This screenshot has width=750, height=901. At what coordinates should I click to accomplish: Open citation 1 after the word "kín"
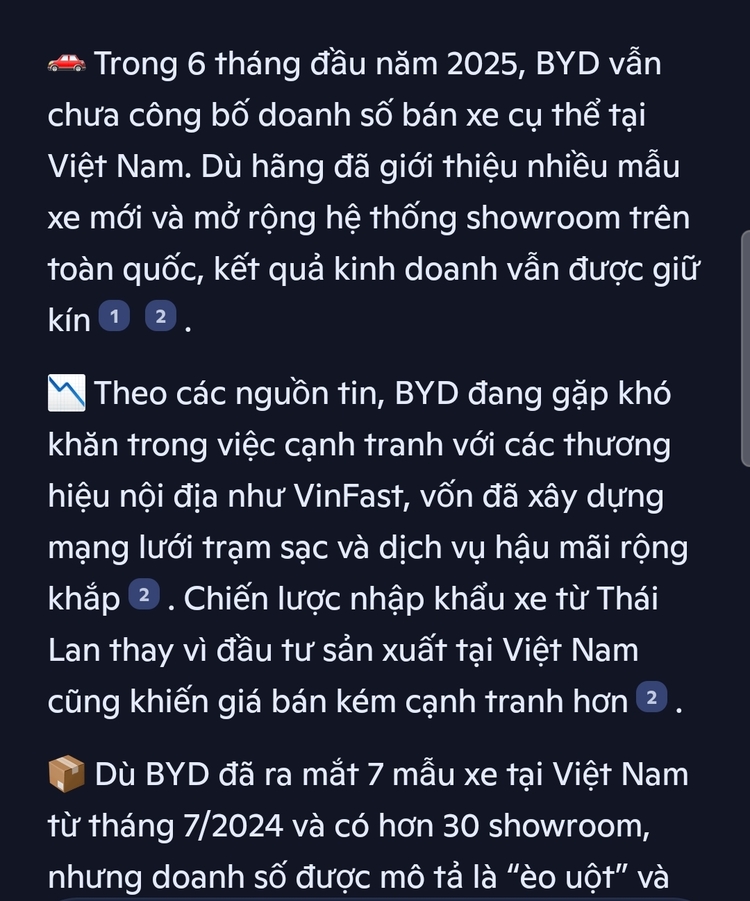(x=114, y=318)
